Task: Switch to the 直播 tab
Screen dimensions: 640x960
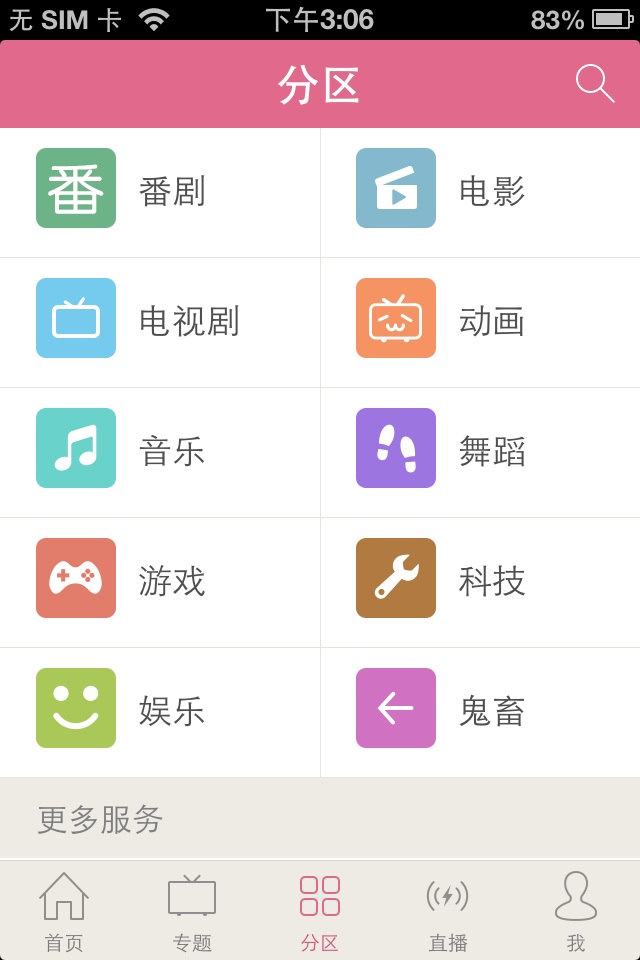Action: point(448,911)
